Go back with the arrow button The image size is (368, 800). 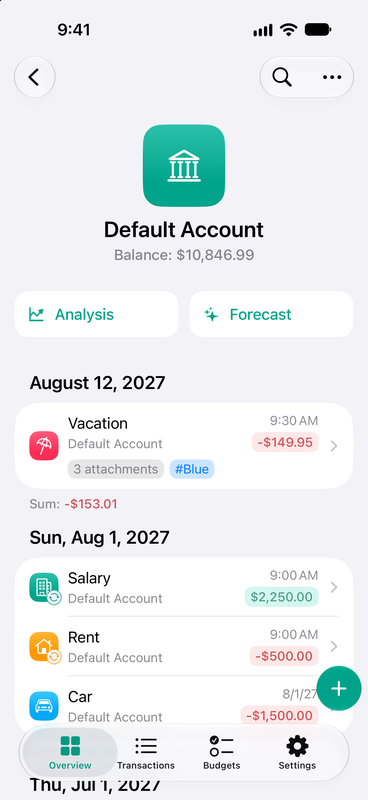coord(34,77)
